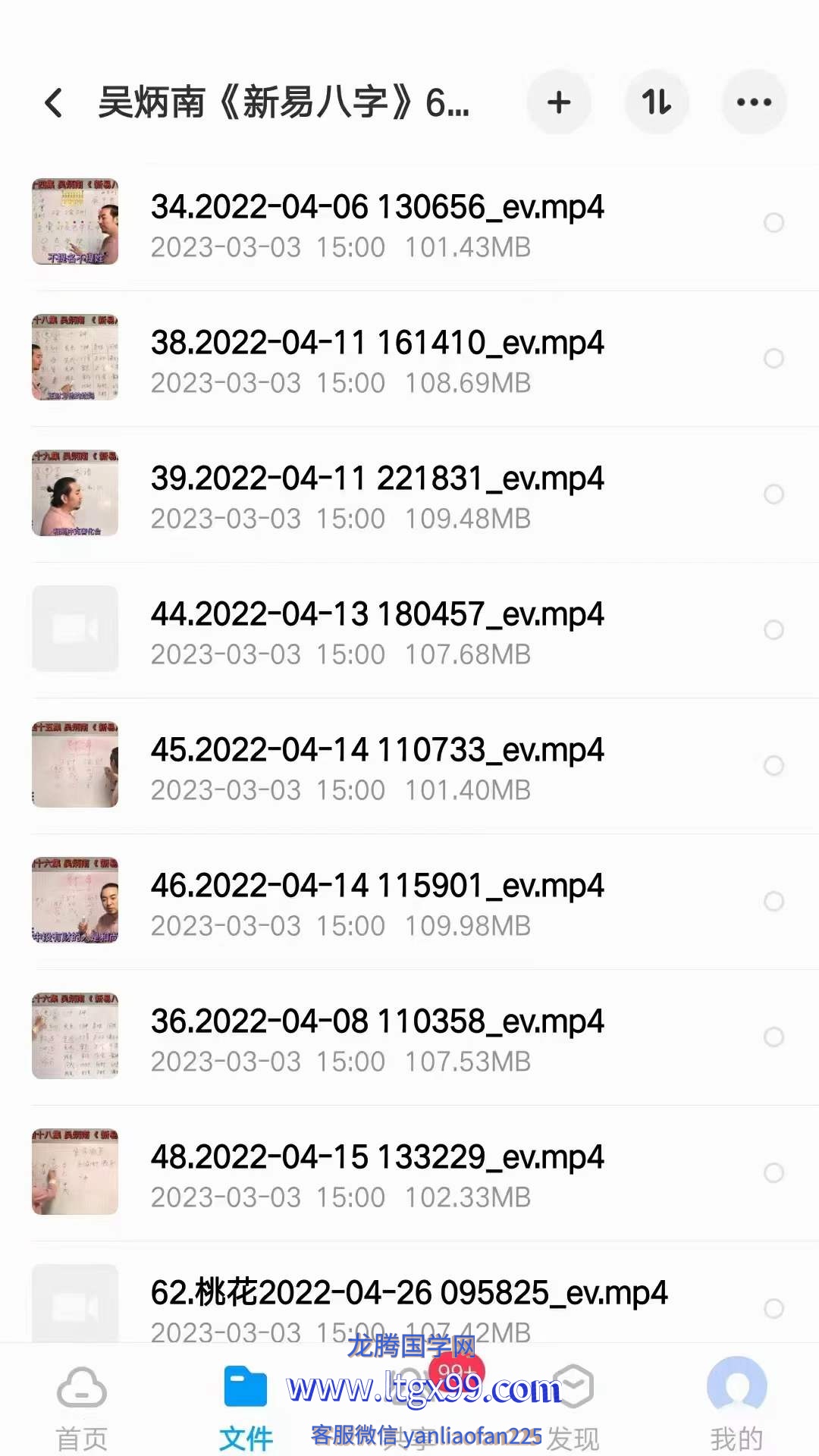
Task: Open file 44.2022-04-13 180457_ev.mp4
Action: tap(377, 630)
